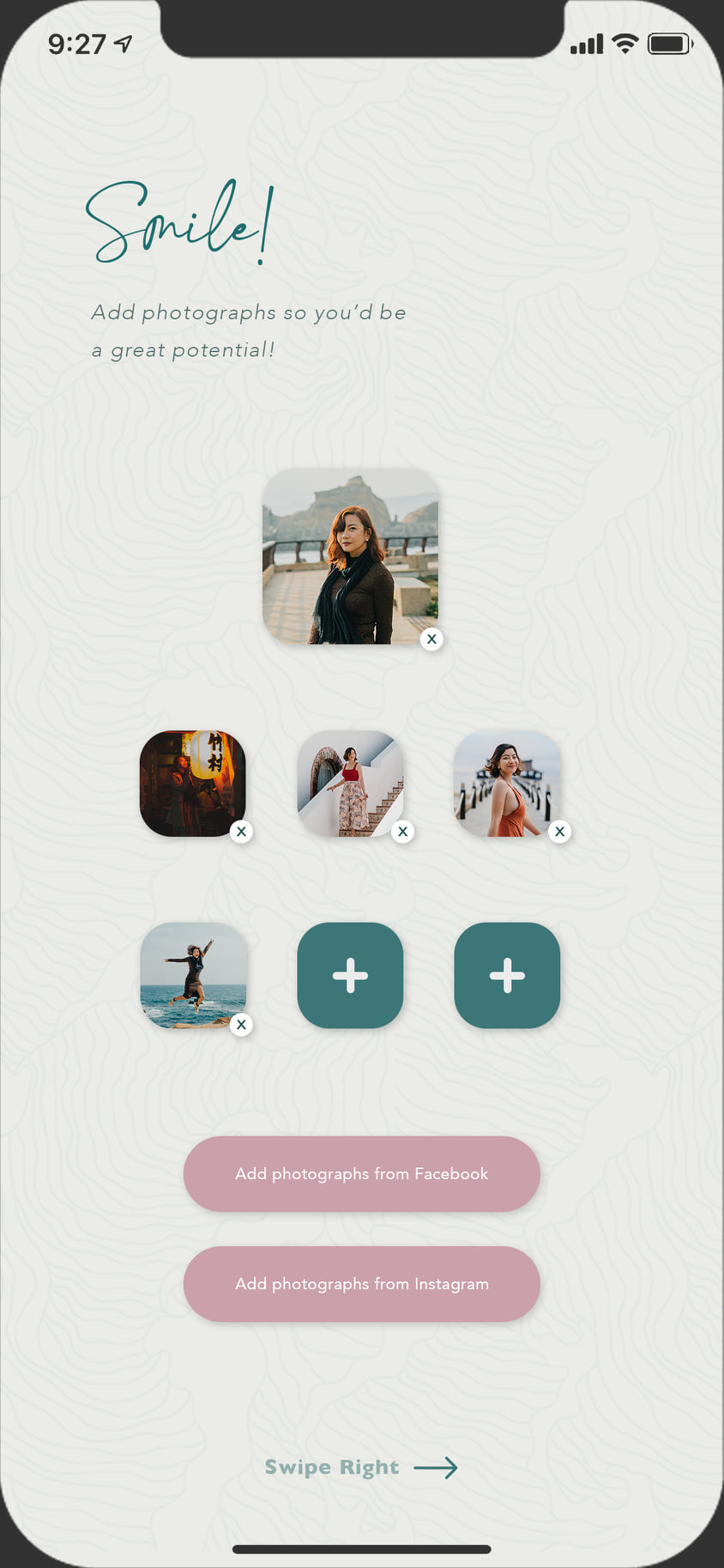Add photographs from Instagram

361,1284
